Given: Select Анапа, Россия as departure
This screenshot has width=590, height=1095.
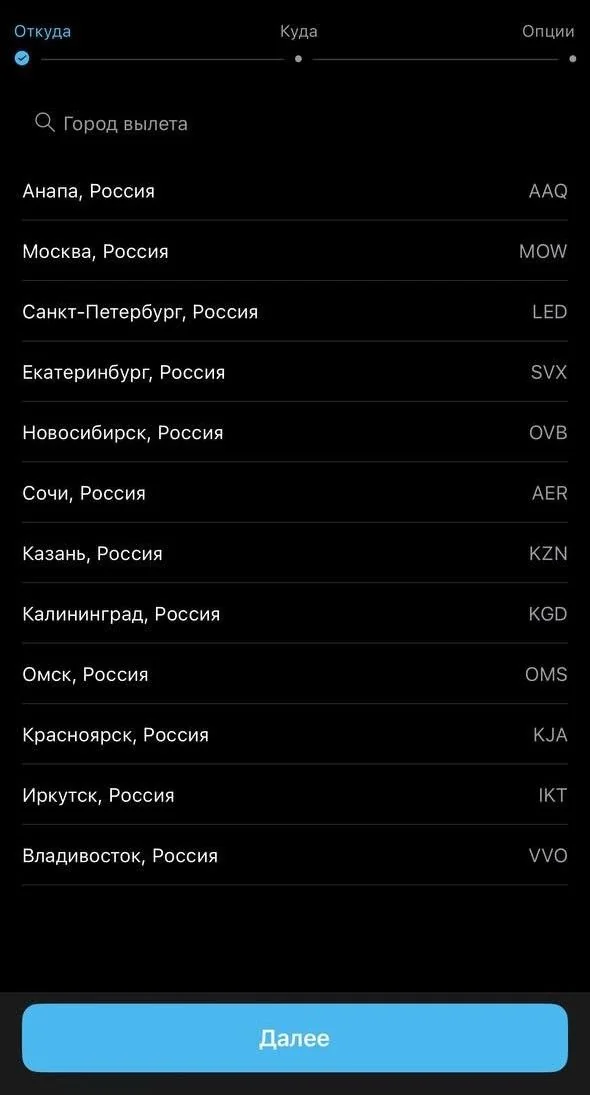Looking at the screenshot, I should tap(295, 191).
